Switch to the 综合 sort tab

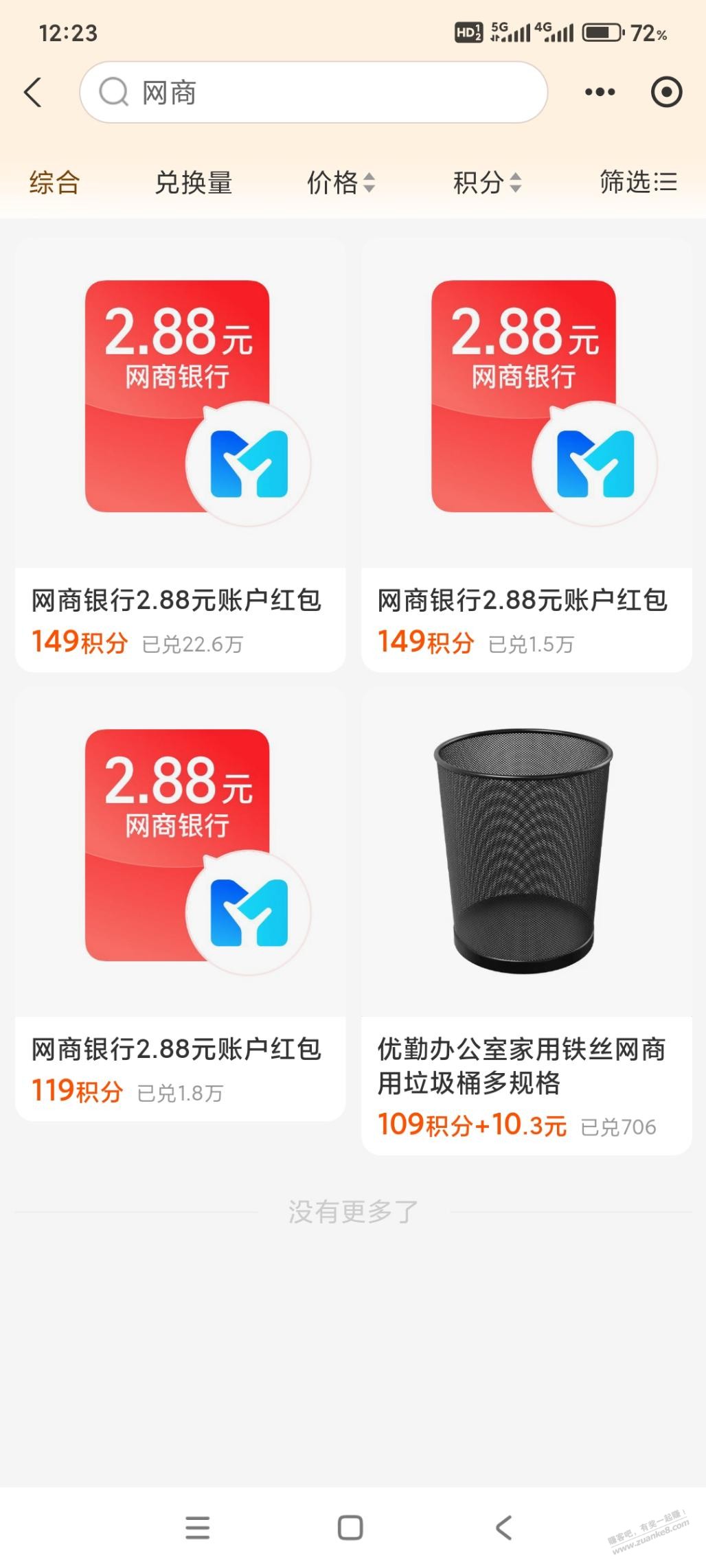pos(54,183)
